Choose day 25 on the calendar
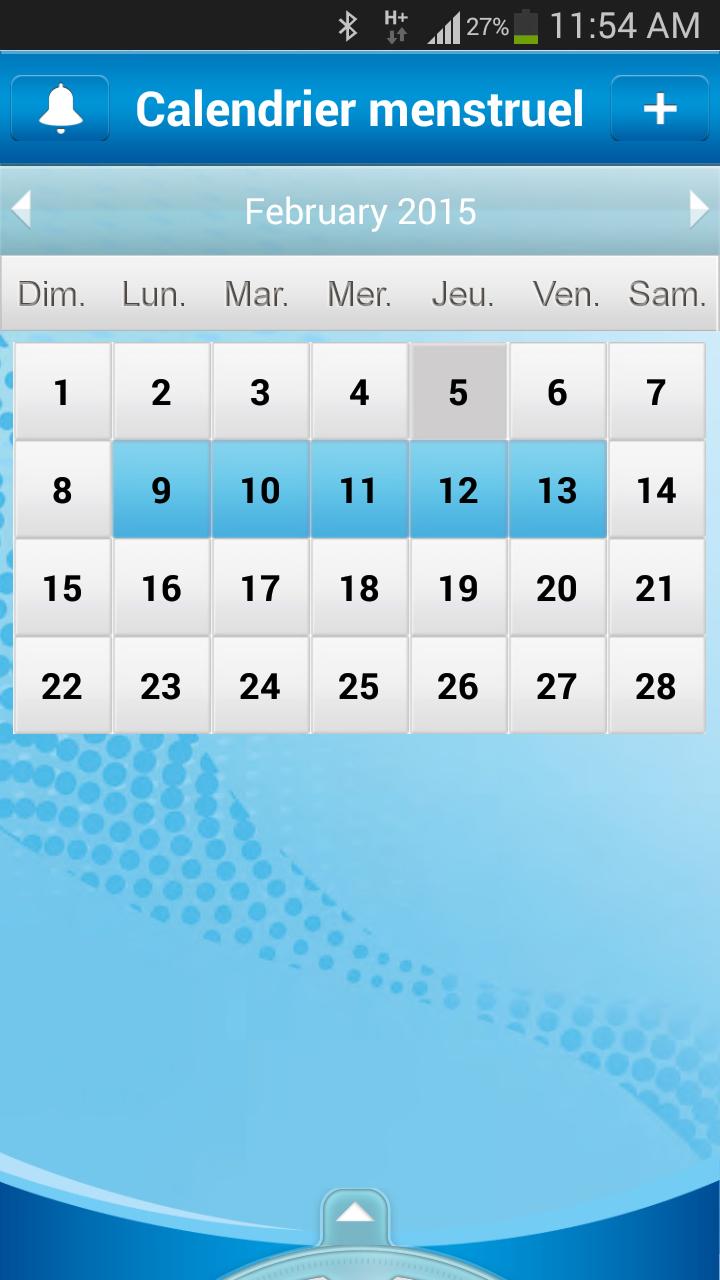 359,686
